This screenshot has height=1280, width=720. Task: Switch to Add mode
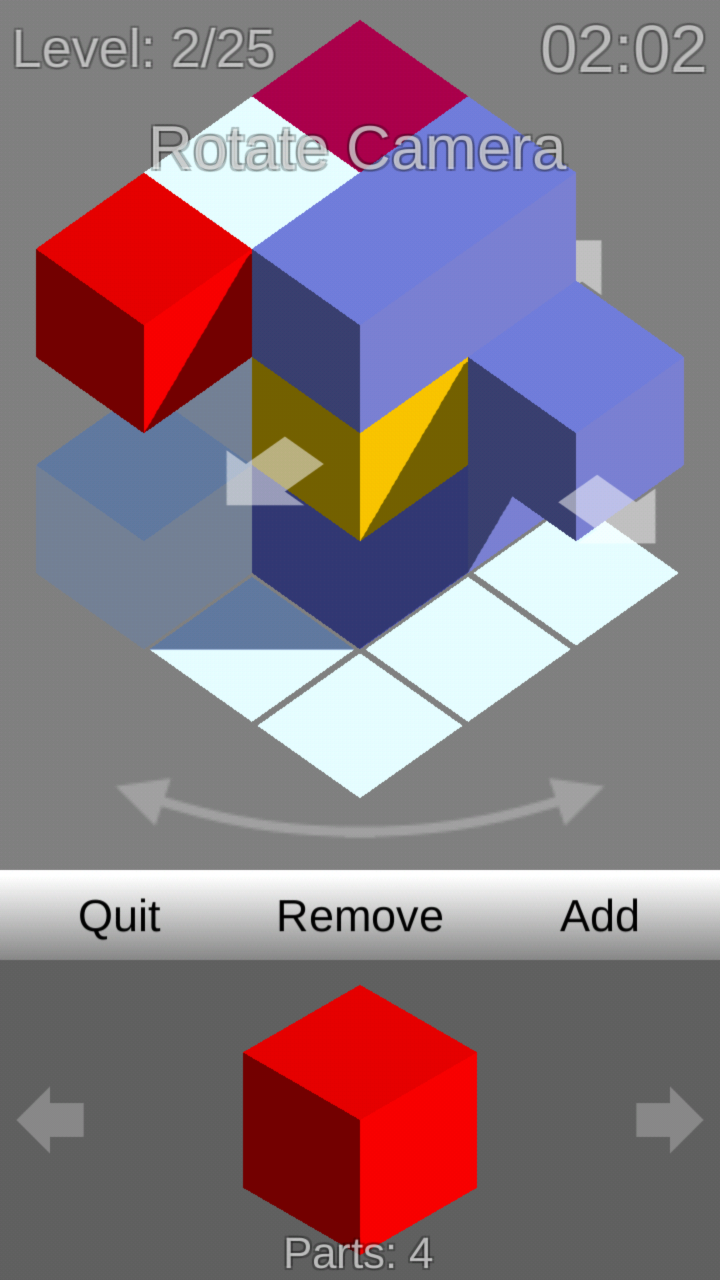tap(600, 915)
